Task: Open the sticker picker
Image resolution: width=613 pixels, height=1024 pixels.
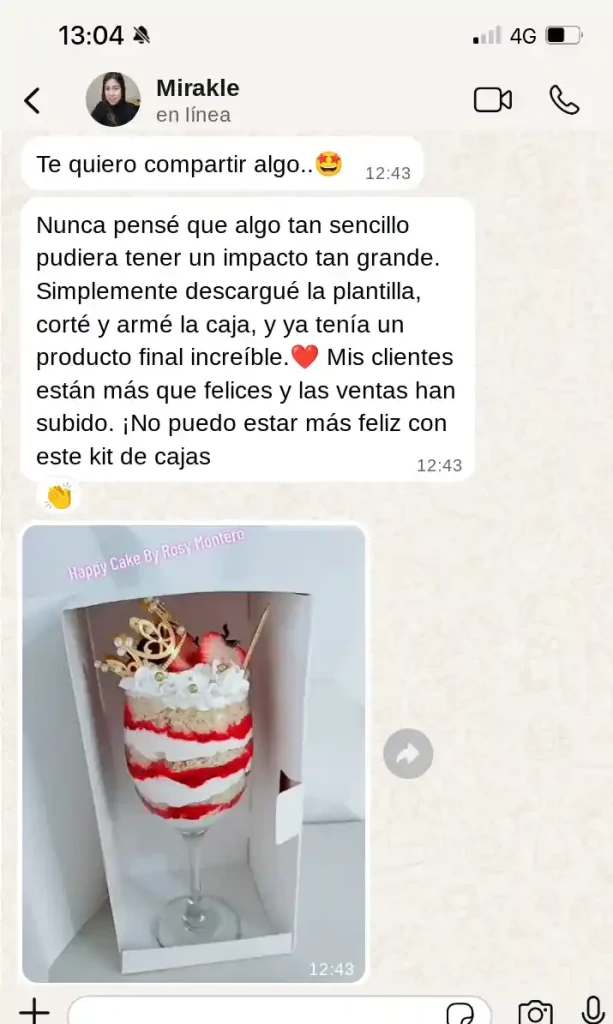Action: (x=460, y=1013)
